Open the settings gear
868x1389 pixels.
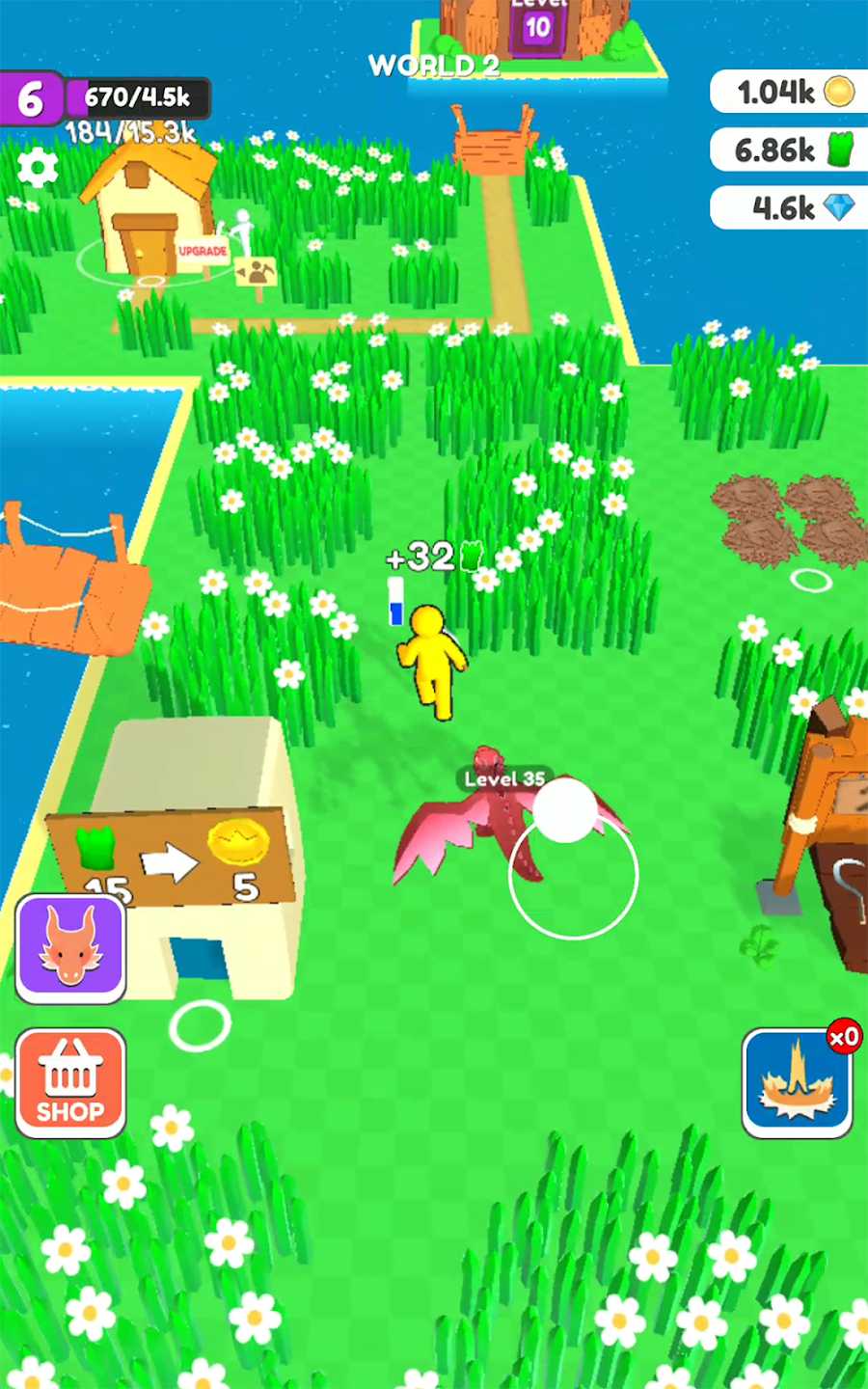[38, 169]
